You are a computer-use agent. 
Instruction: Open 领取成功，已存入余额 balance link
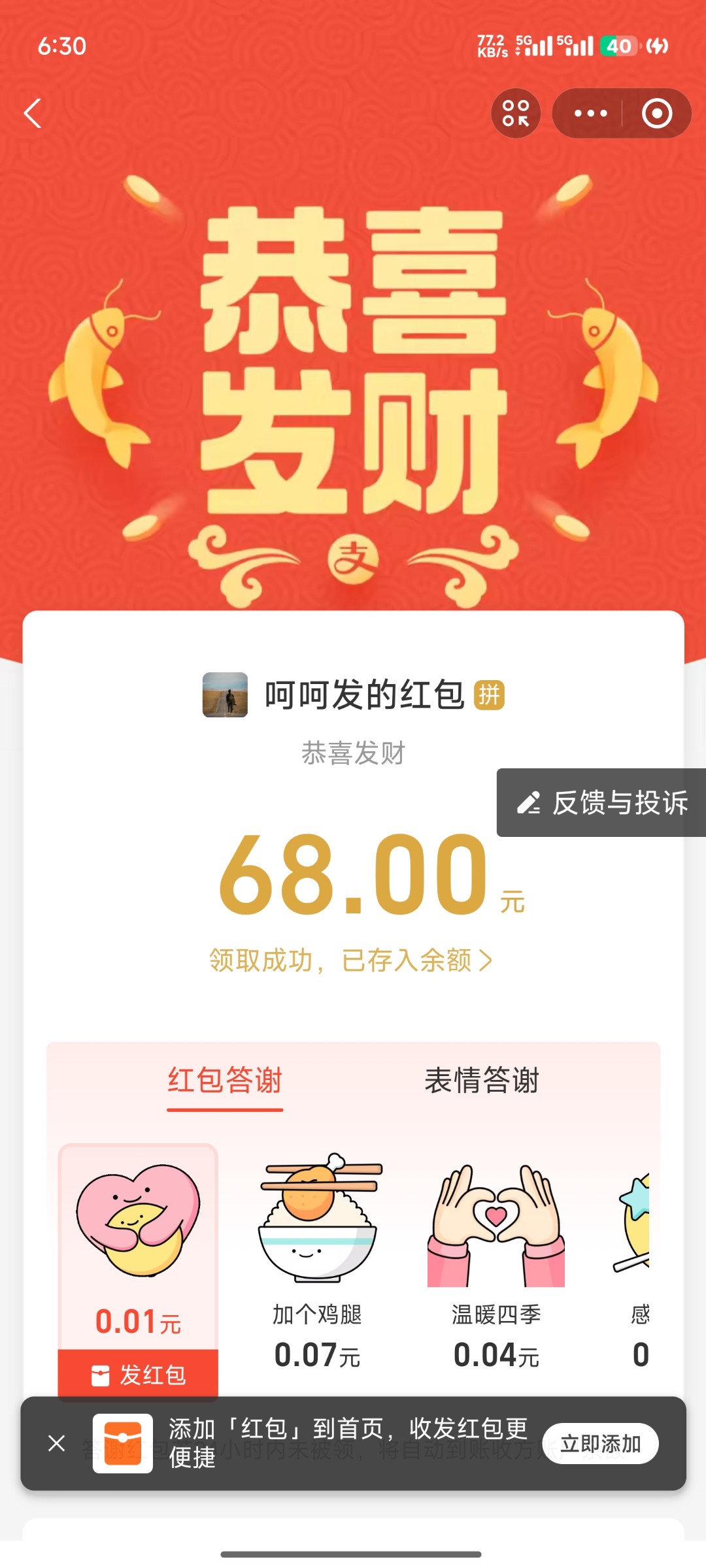point(351,960)
